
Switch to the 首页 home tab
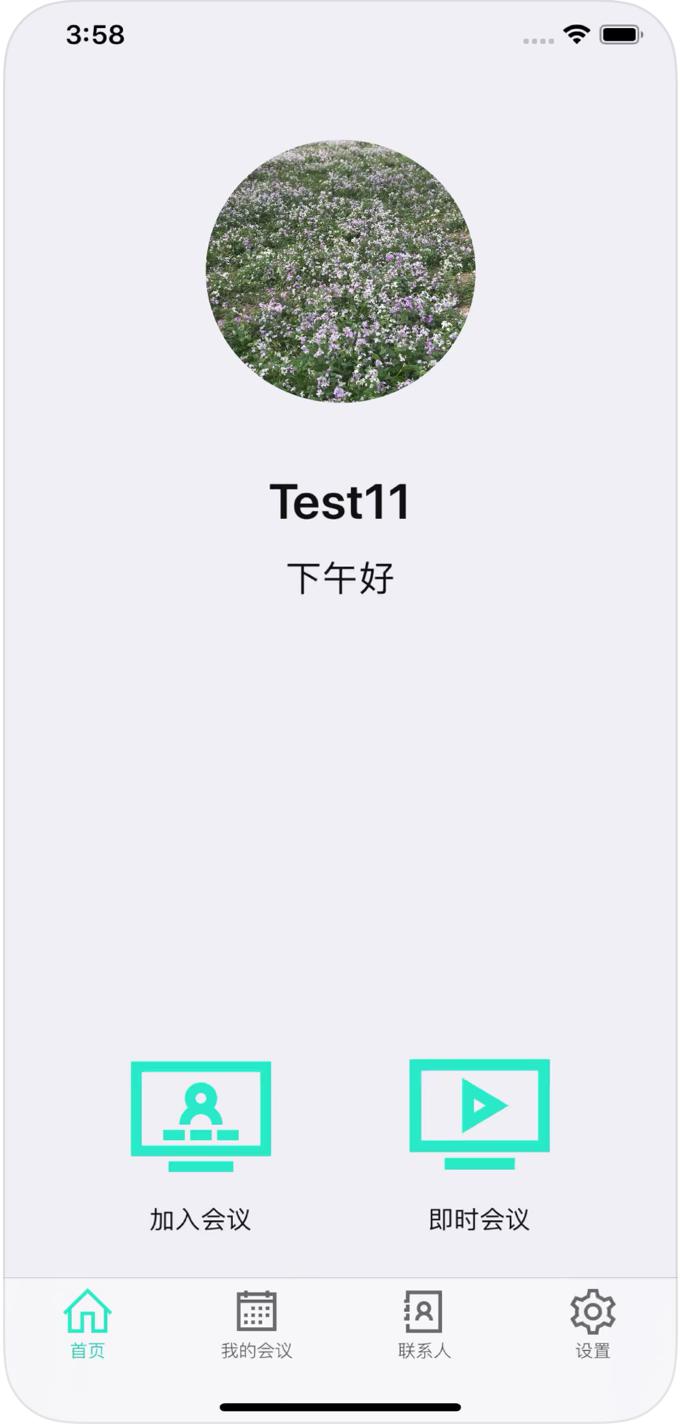(87, 1324)
